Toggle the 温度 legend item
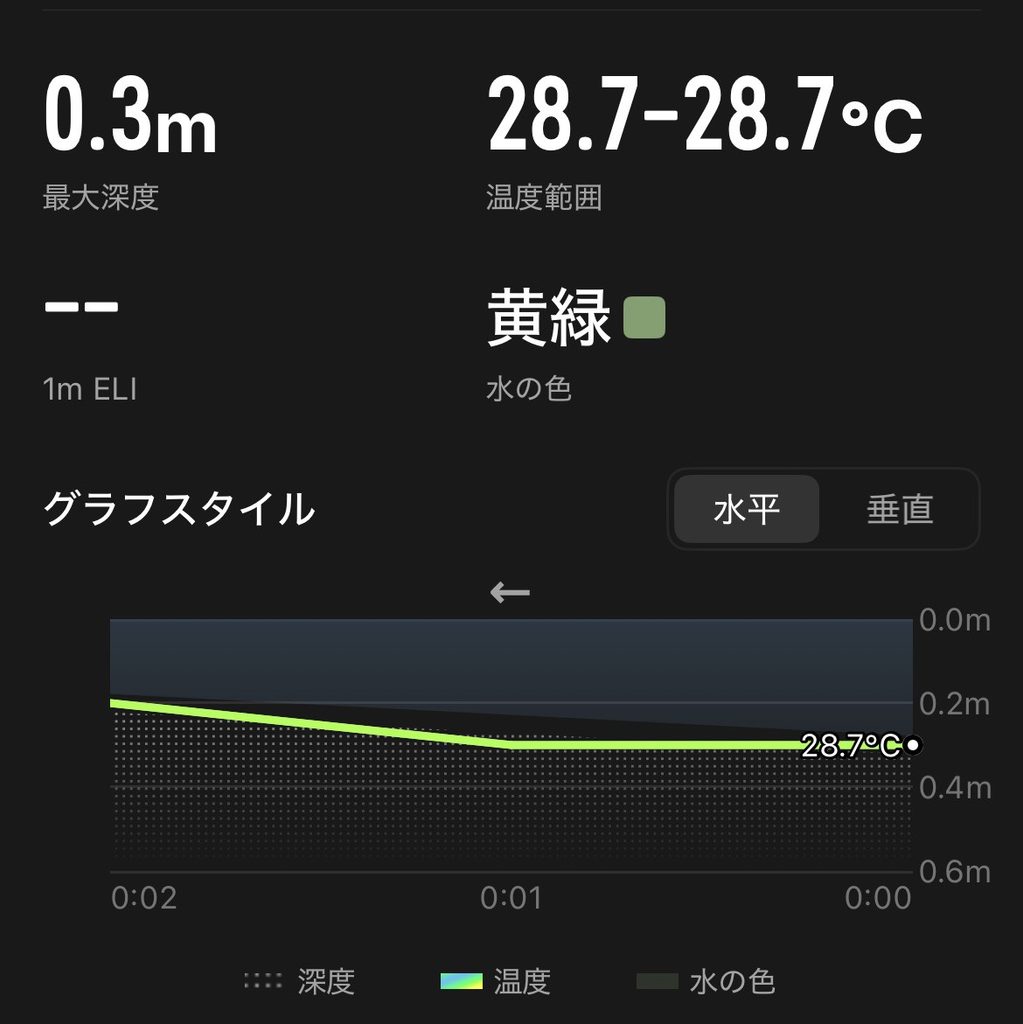Screen dimensions: 1023x1024 [495, 981]
